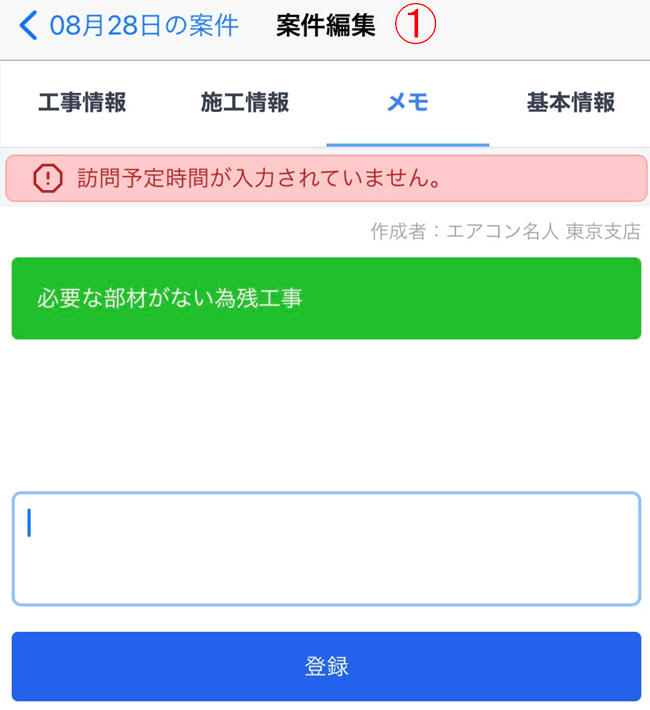Open the 施工情報 tab
The height and width of the screenshot is (710, 650).
tap(245, 103)
